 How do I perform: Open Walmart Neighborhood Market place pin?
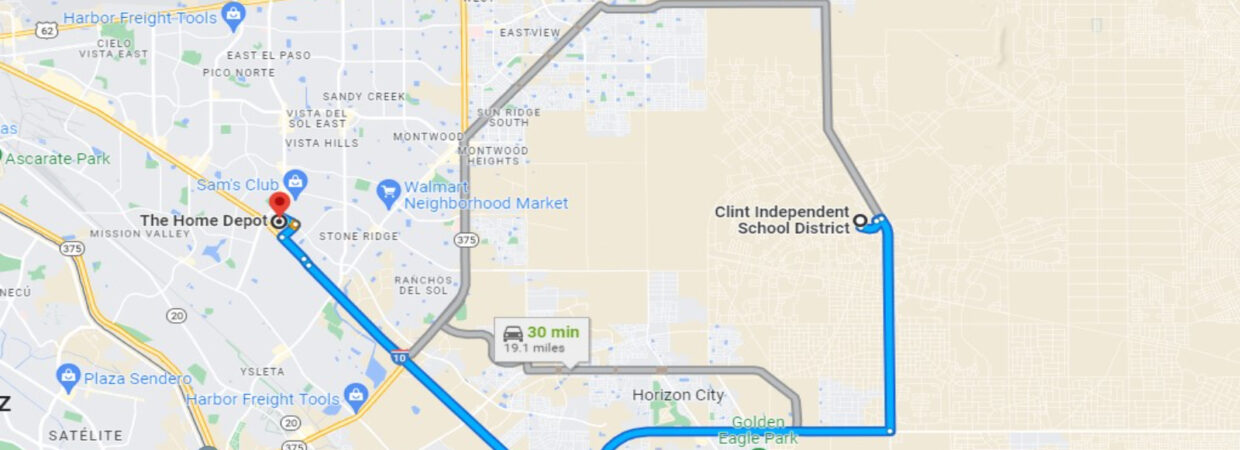tap(389, 190)
